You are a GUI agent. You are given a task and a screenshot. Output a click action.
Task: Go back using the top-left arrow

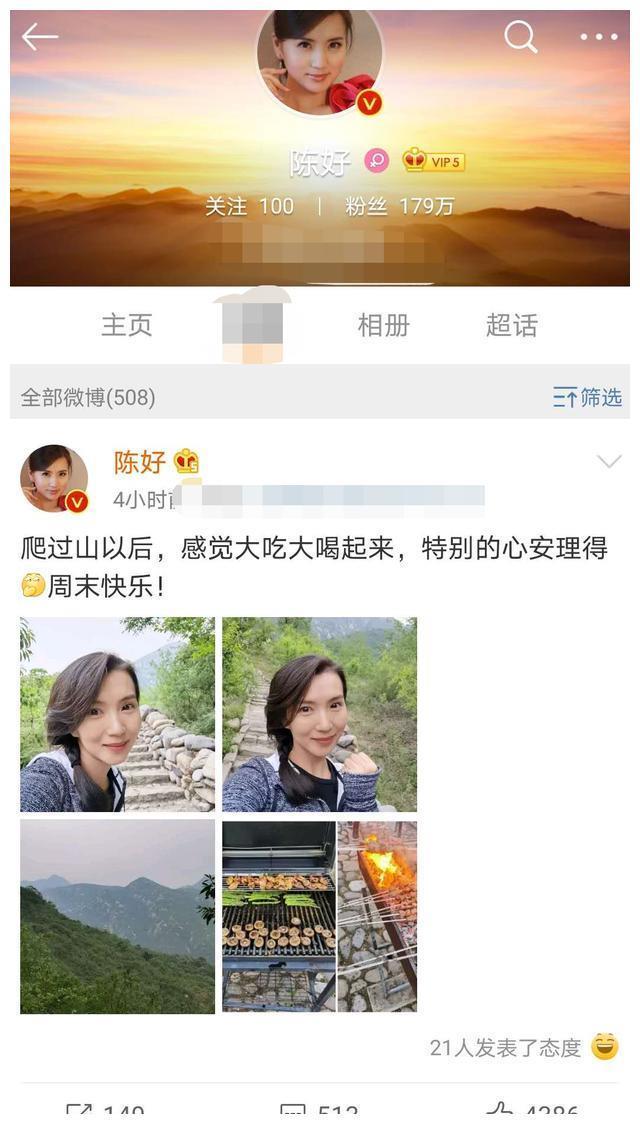(40, 37)
